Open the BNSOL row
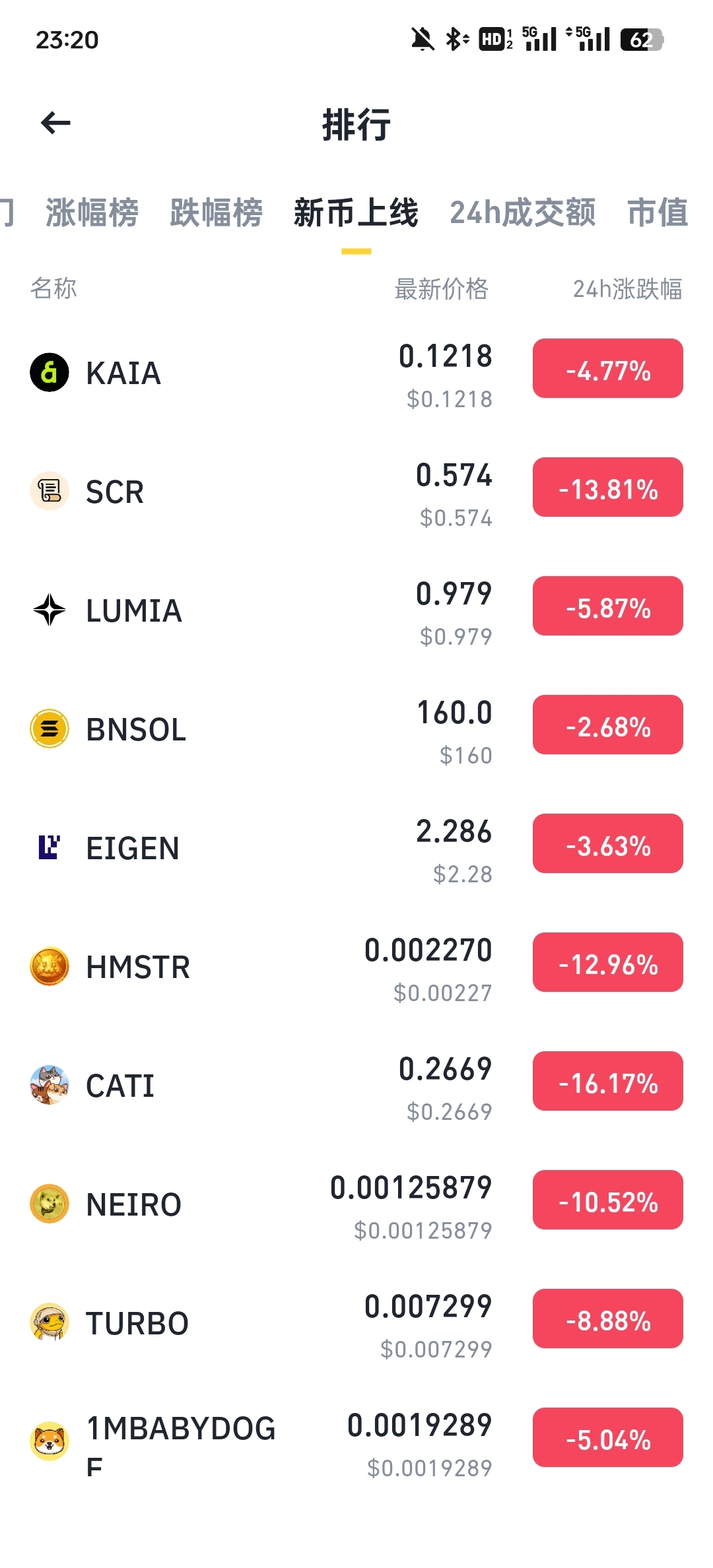Screen dimensions: 713x1568 coord(356,729)
